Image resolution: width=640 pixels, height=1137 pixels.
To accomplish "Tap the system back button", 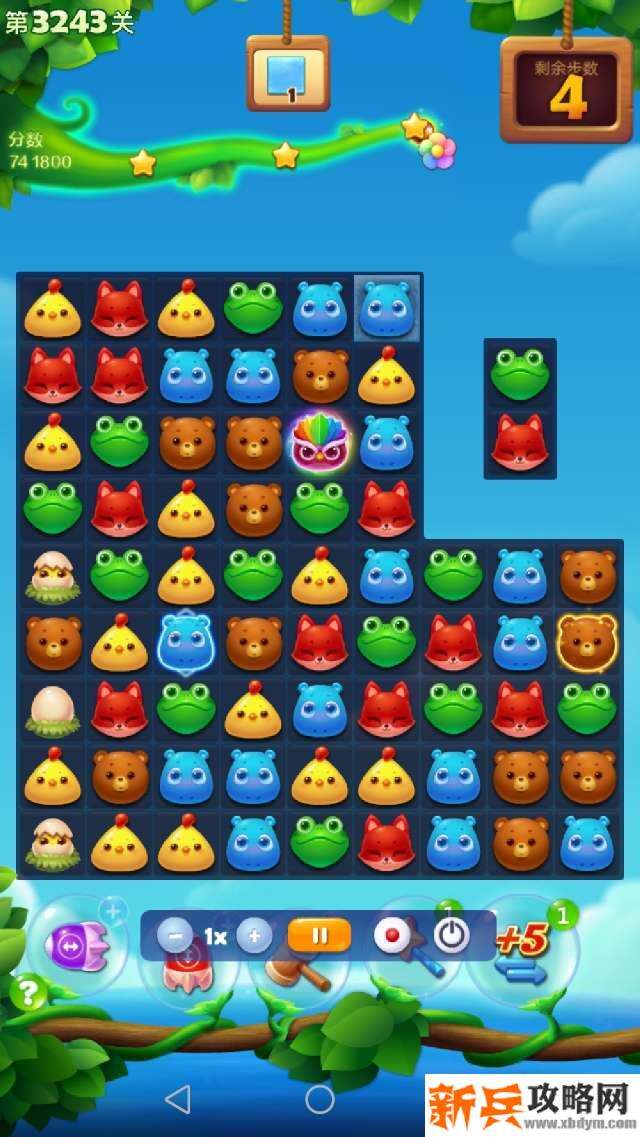I will [x=178, y=1099].
